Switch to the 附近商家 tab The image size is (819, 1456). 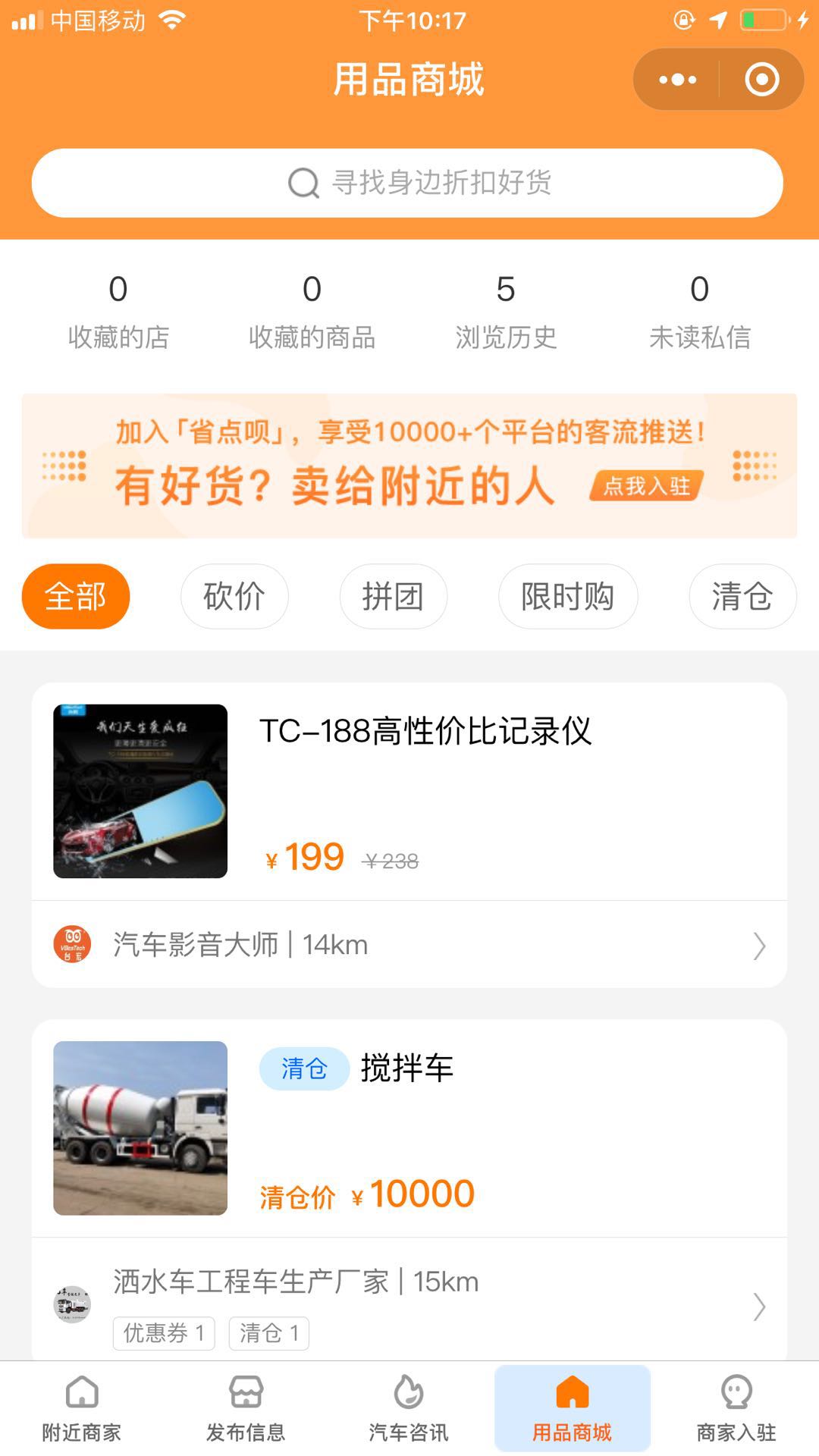click(x=82, y=1408)
